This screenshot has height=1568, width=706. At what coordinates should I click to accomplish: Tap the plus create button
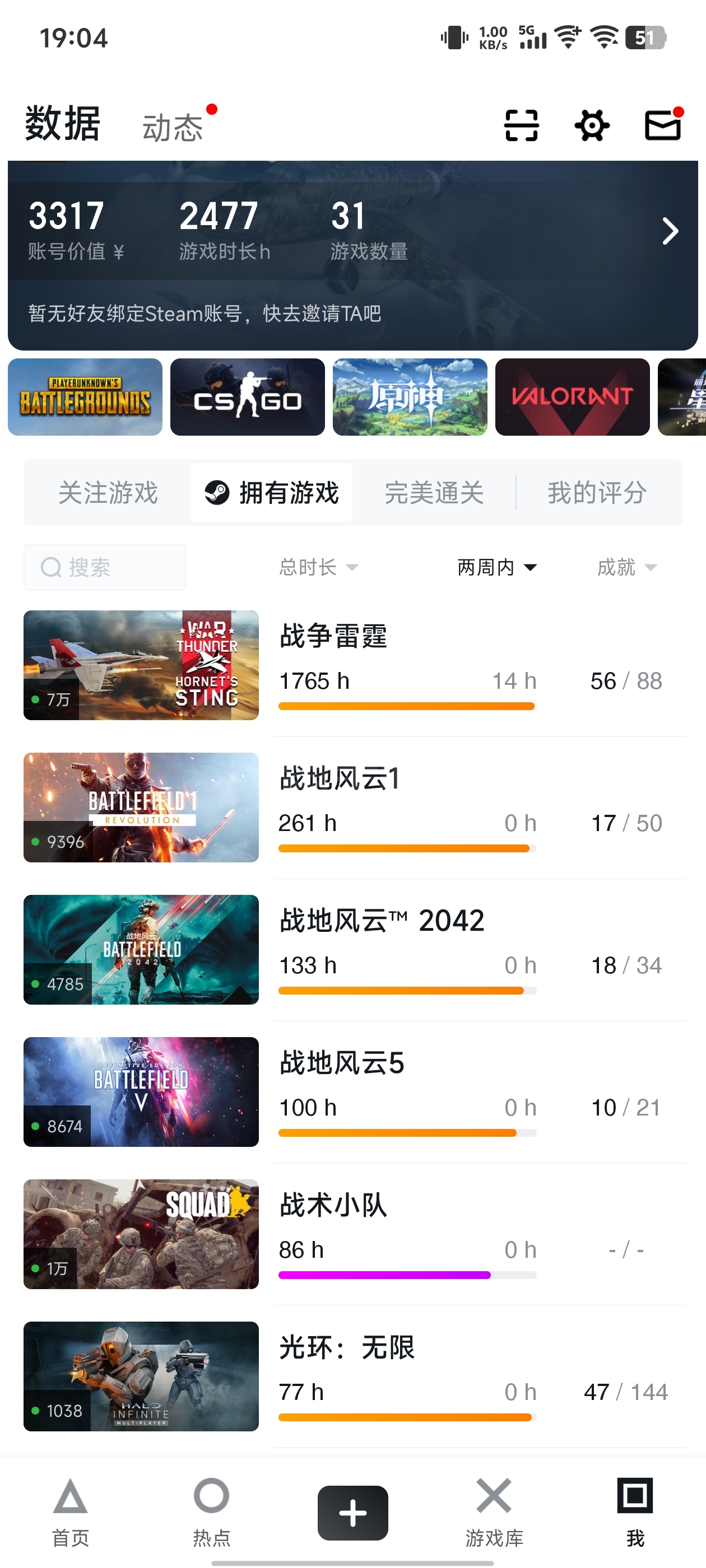[352, 1513]
